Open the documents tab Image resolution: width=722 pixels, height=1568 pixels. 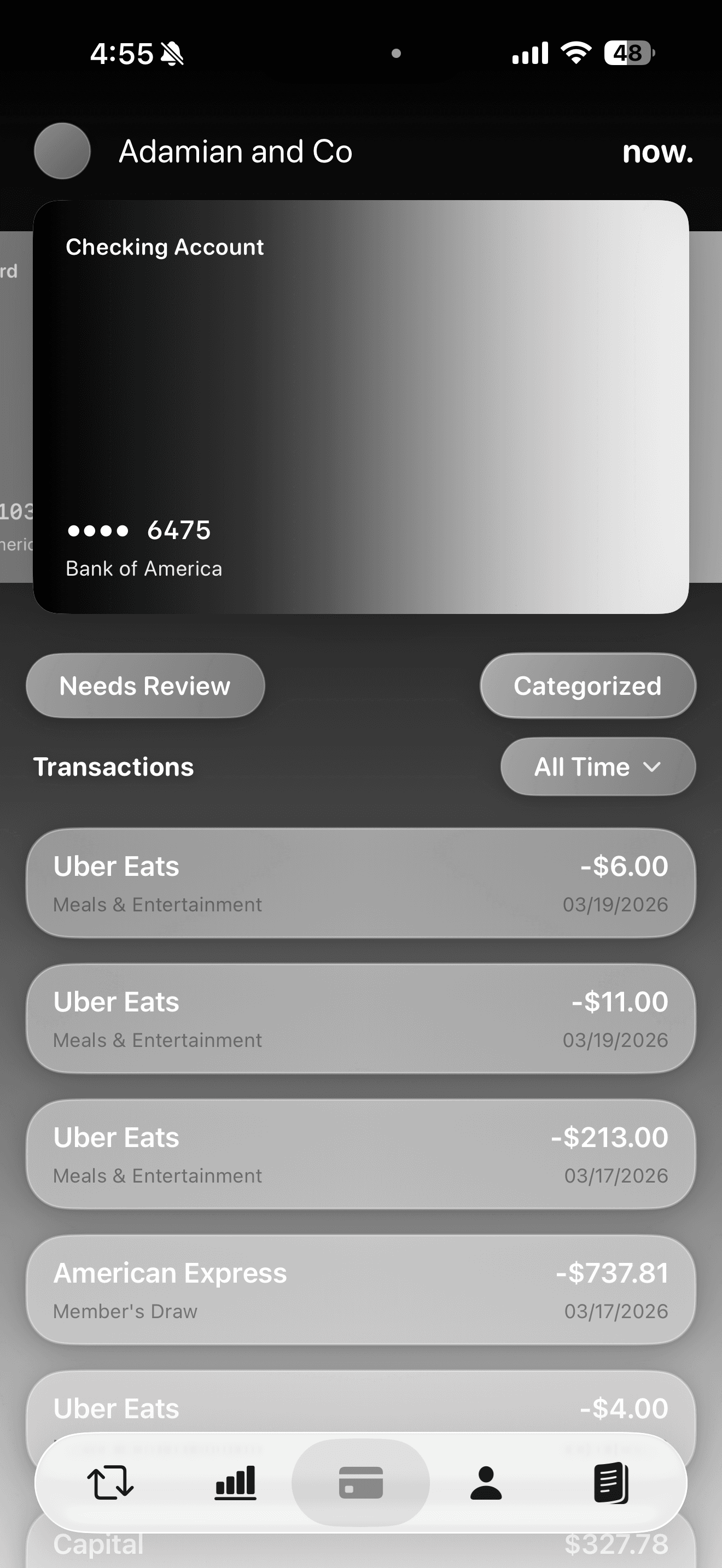610,1483
